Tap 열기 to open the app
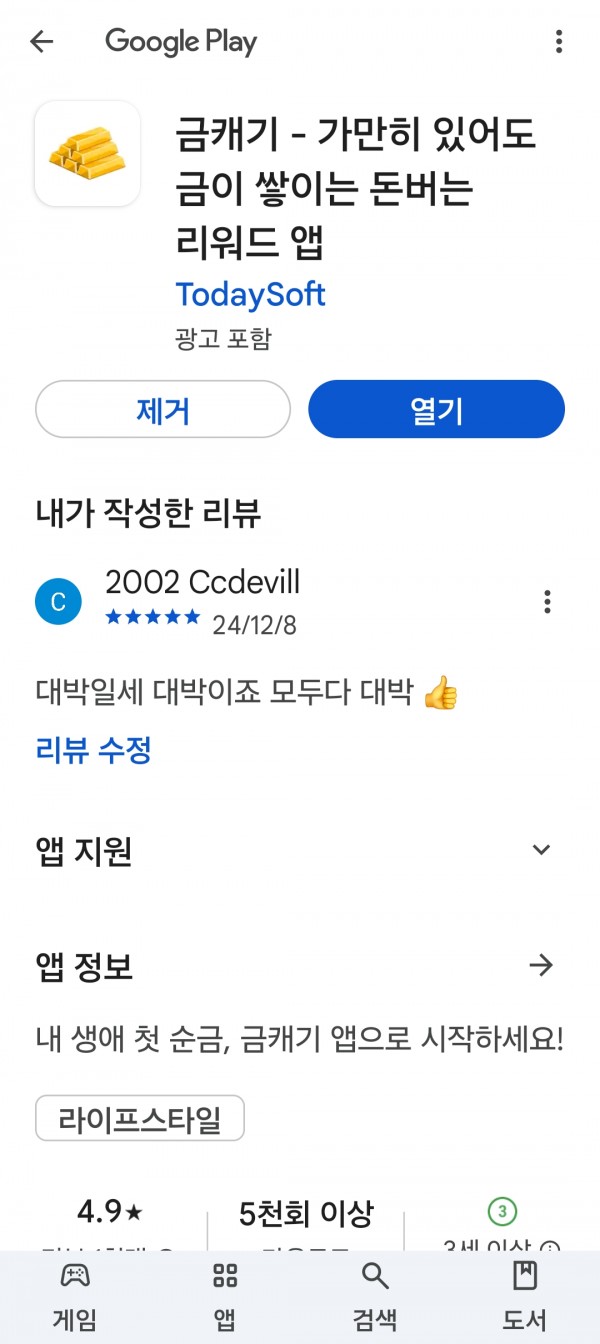The height and width of the screenshot is (1344, 600). click(436, 409)
